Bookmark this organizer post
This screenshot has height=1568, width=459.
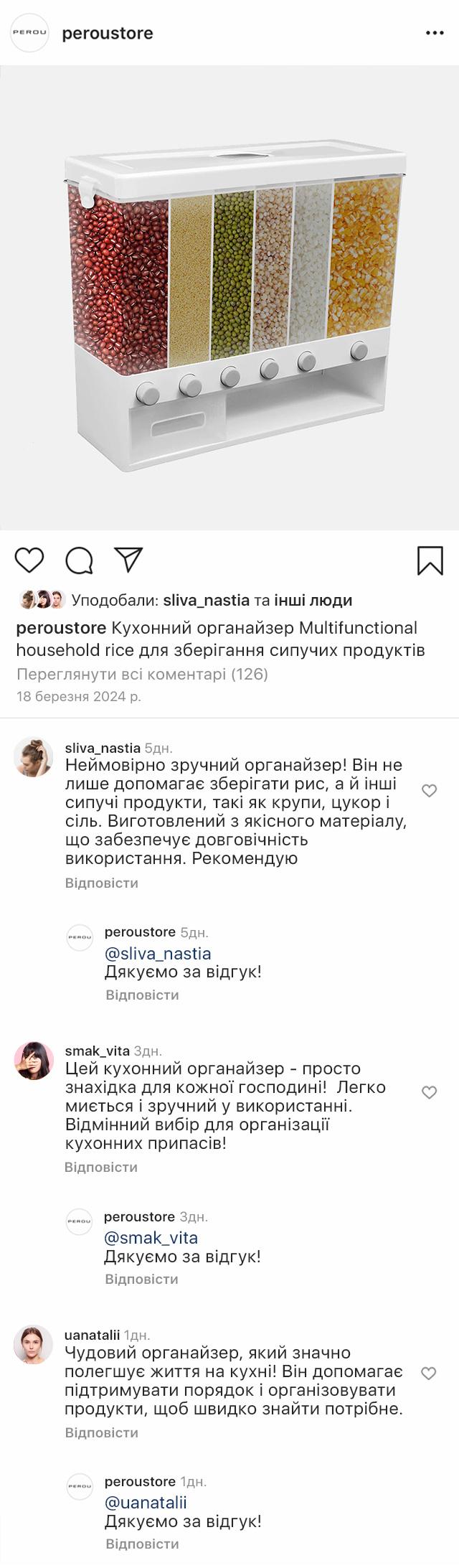pos(430,560)
